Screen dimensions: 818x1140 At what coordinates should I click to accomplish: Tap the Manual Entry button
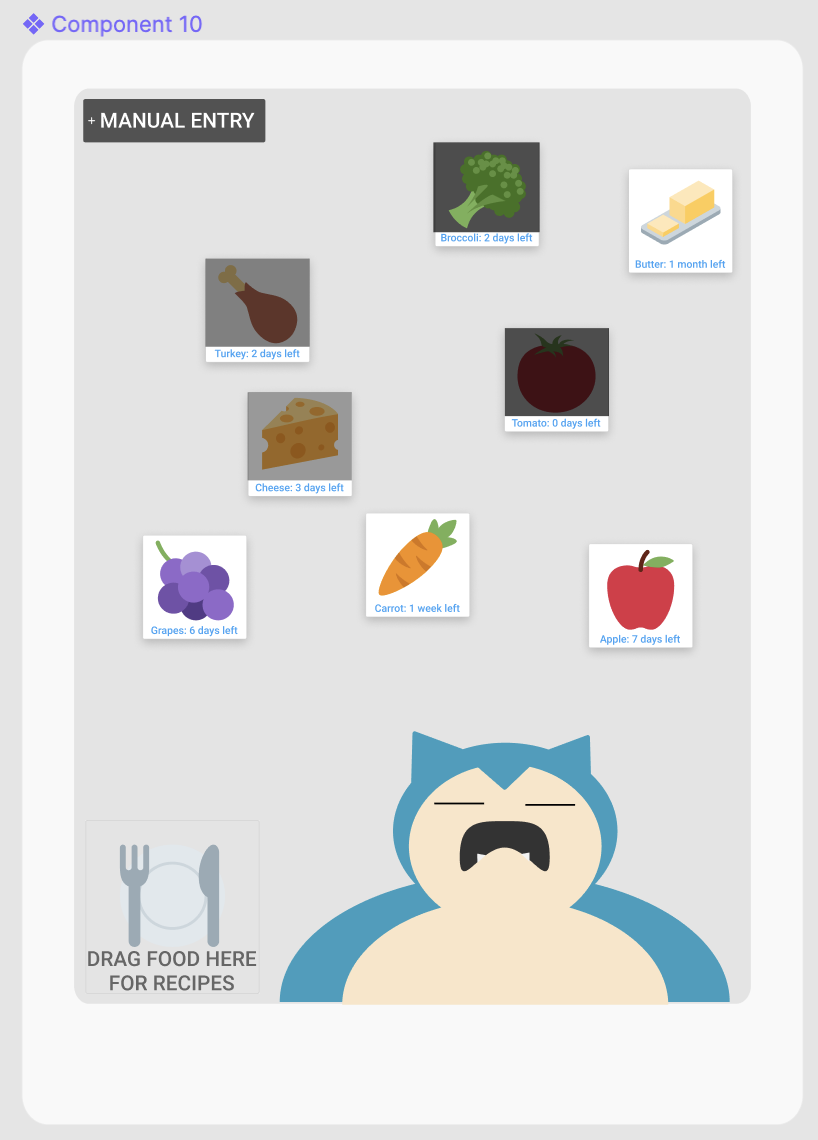[174, 121]
